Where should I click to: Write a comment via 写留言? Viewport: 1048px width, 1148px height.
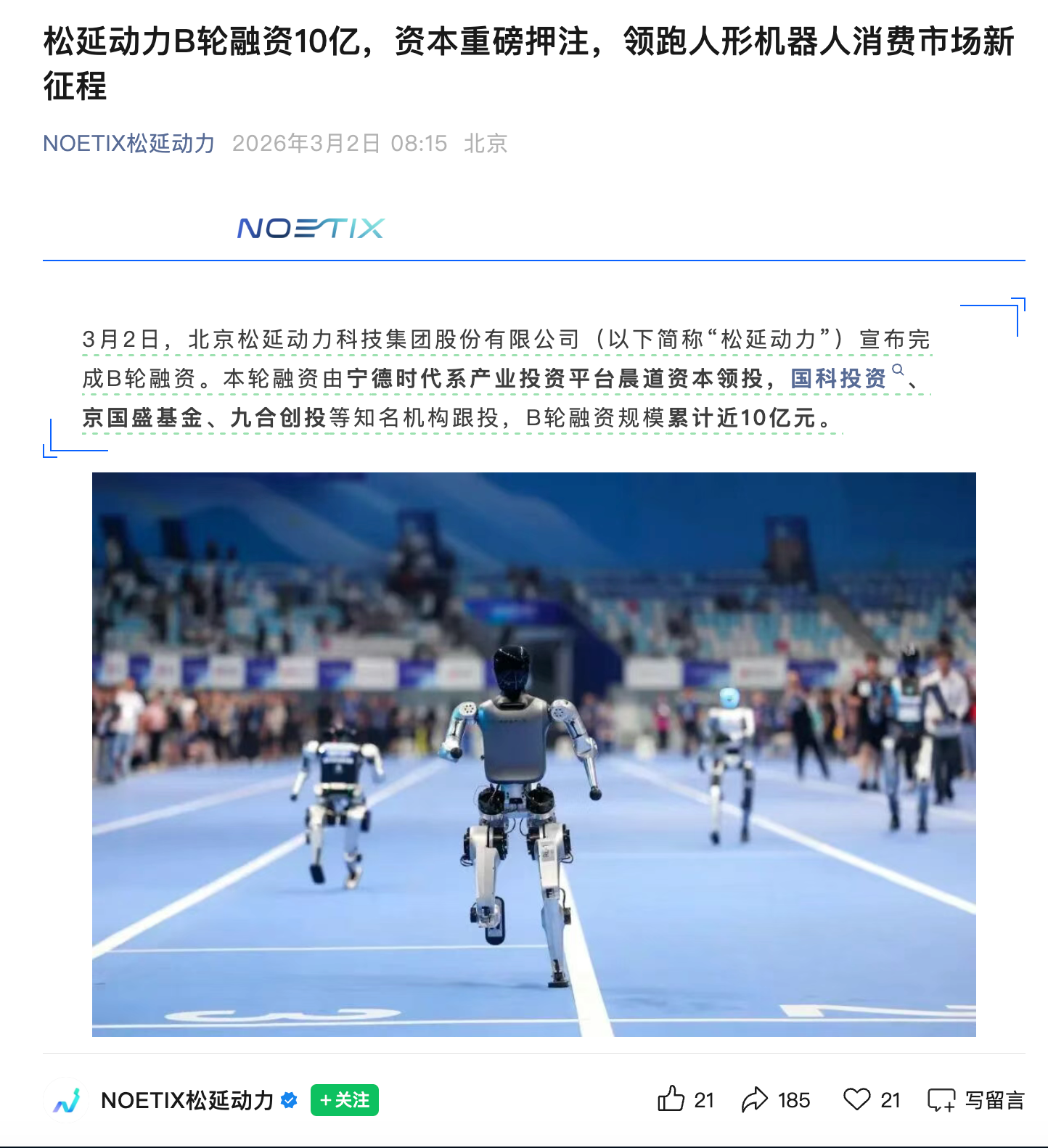click(x=976, y=1100)
